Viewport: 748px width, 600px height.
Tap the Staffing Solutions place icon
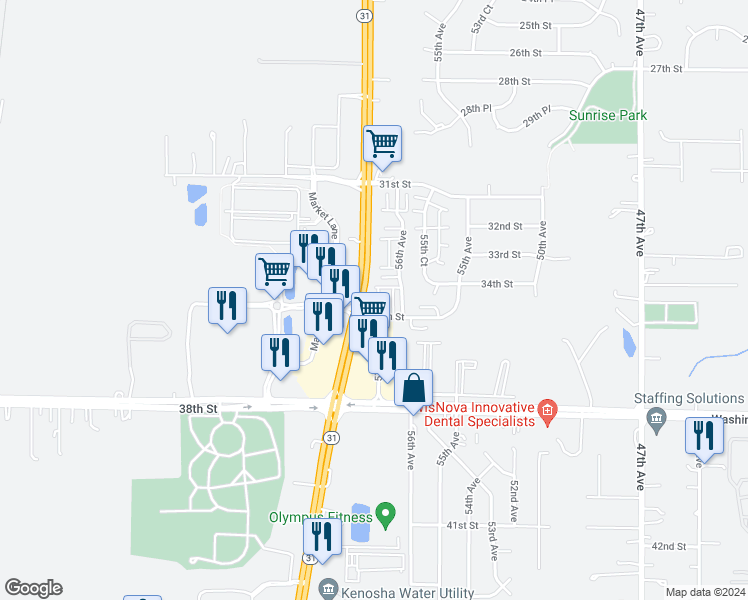pos(656,420)
